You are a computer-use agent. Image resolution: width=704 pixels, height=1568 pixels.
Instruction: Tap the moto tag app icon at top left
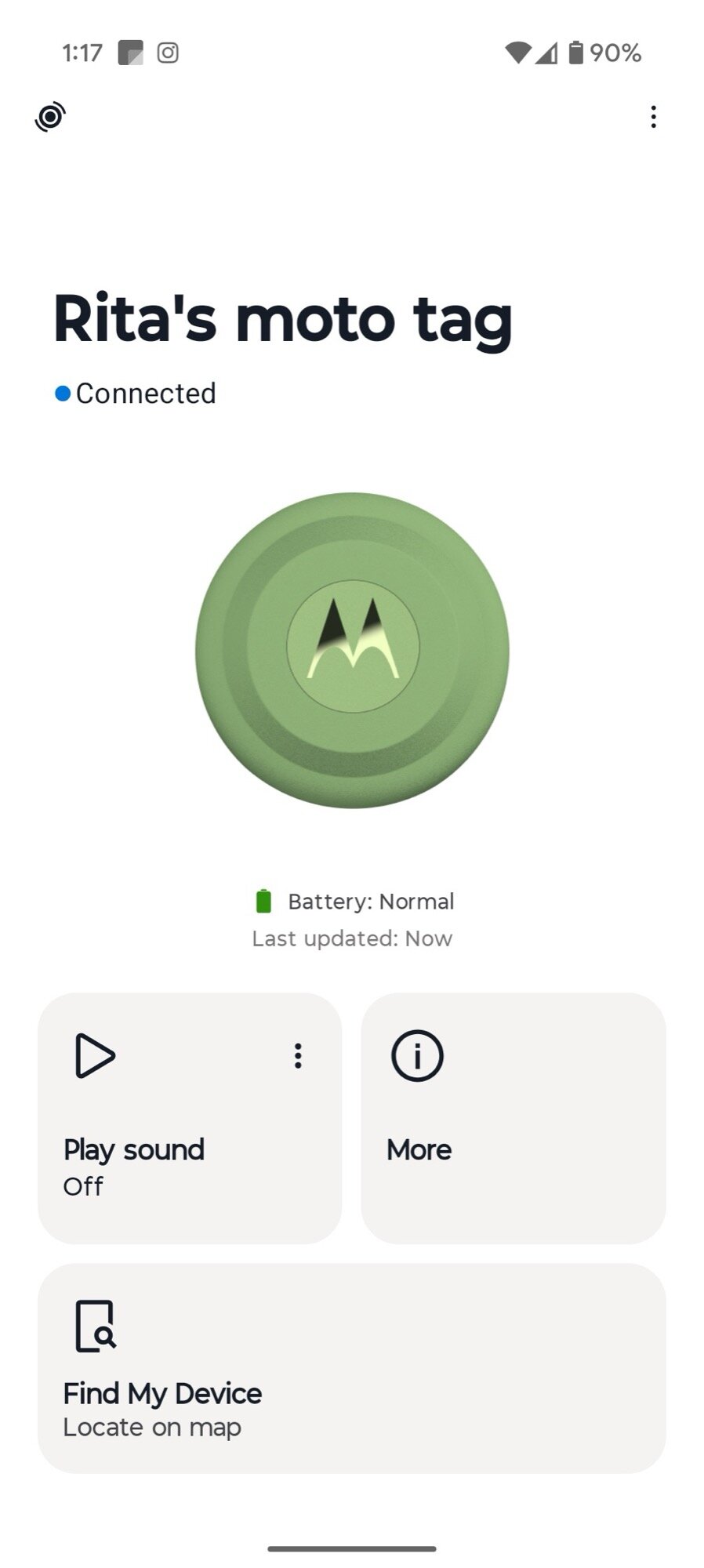point(50,117)
